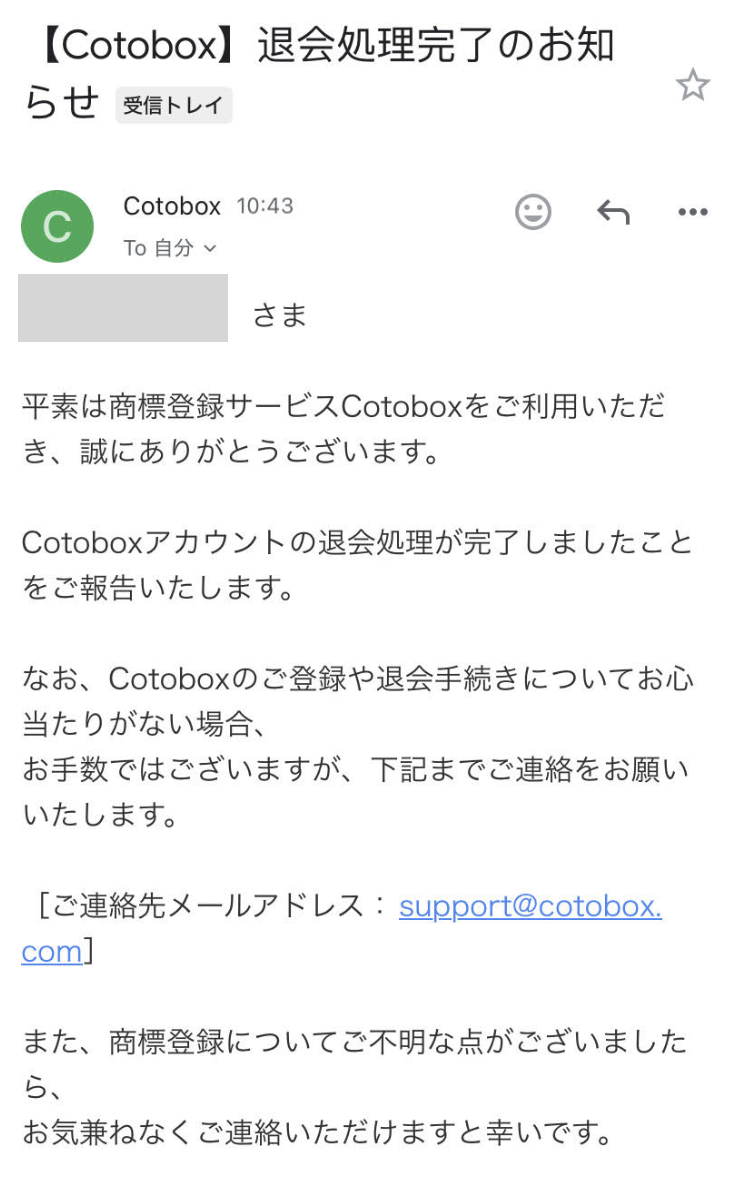The height and width of the screenshot is (1188, 742).
Task: Star this Cotobox email
Action: pos(692,85)
